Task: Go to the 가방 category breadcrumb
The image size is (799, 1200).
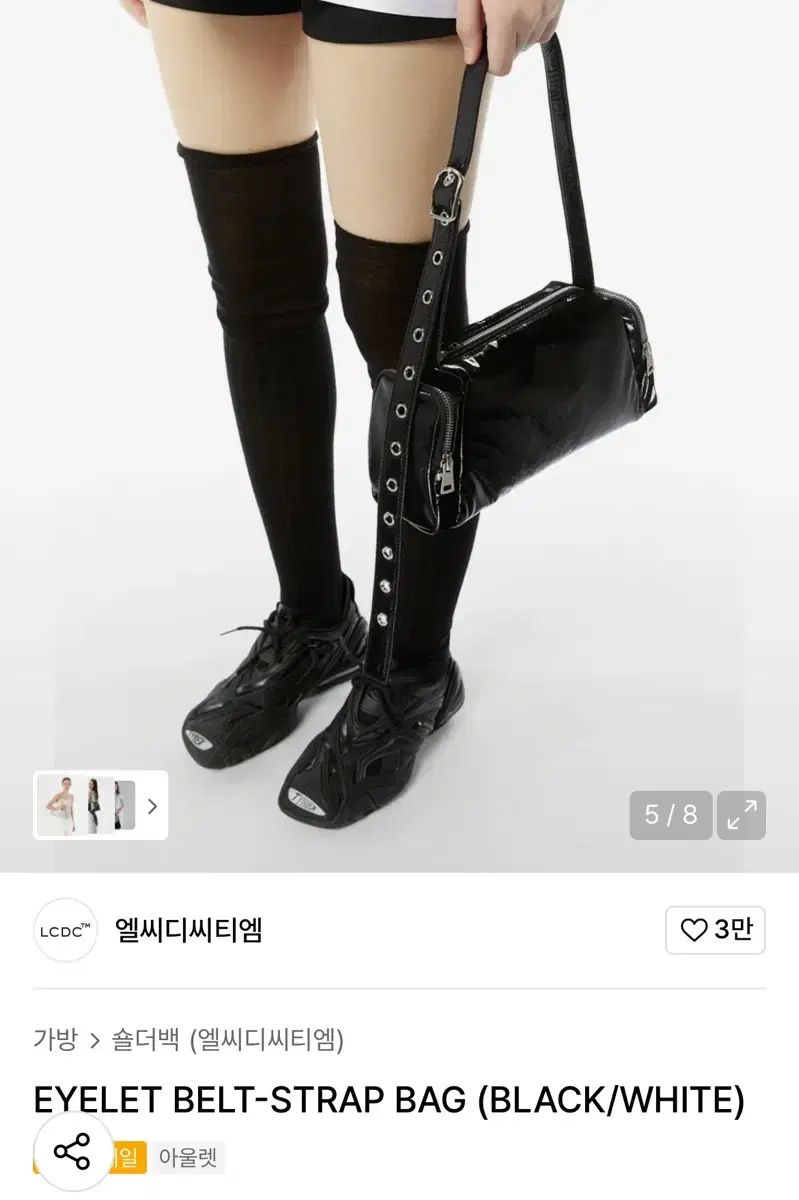Action: click(x=55, y=1040)
